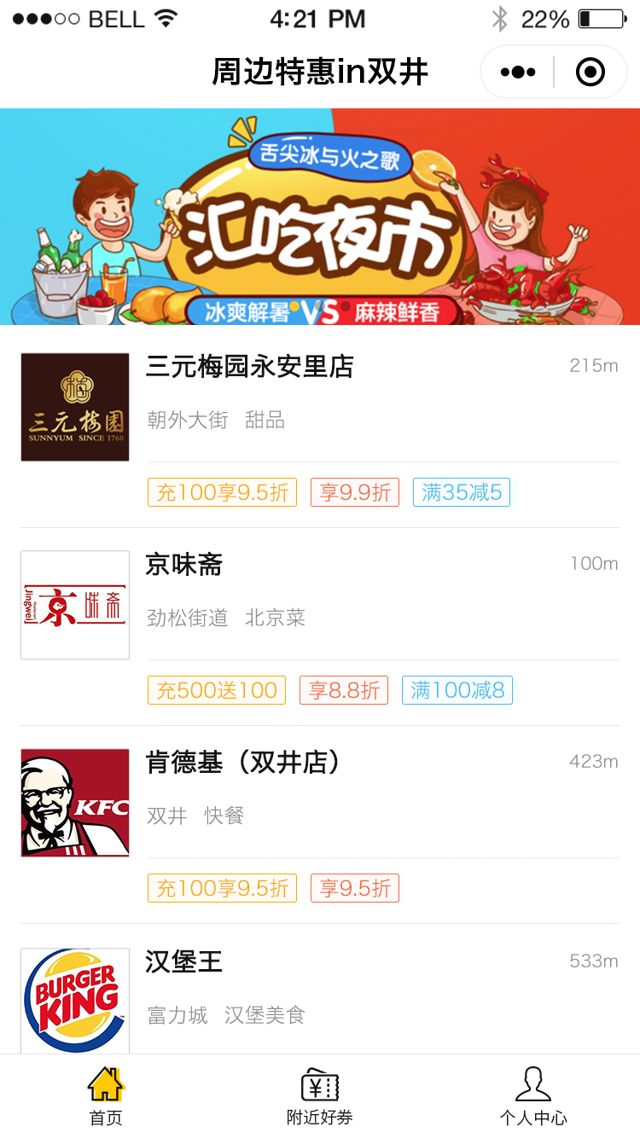Tap the 享9.5折 discount tag
This screenshot has height=1138, width=640.
pos(355,888)
